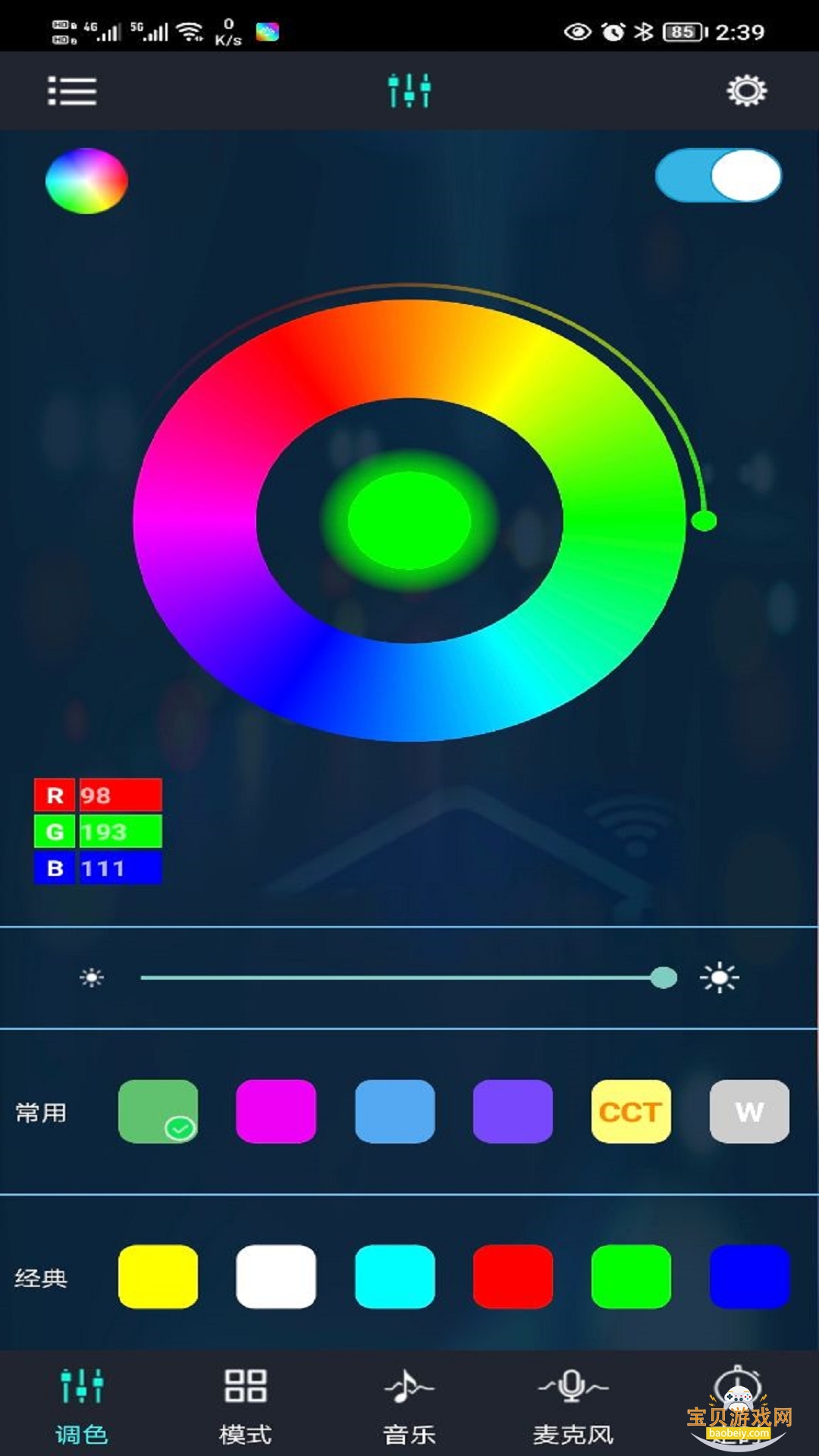This screenshot has height=1456, width=819.
Task: Tap the sliders icon in the top bar
Action: 409,89
